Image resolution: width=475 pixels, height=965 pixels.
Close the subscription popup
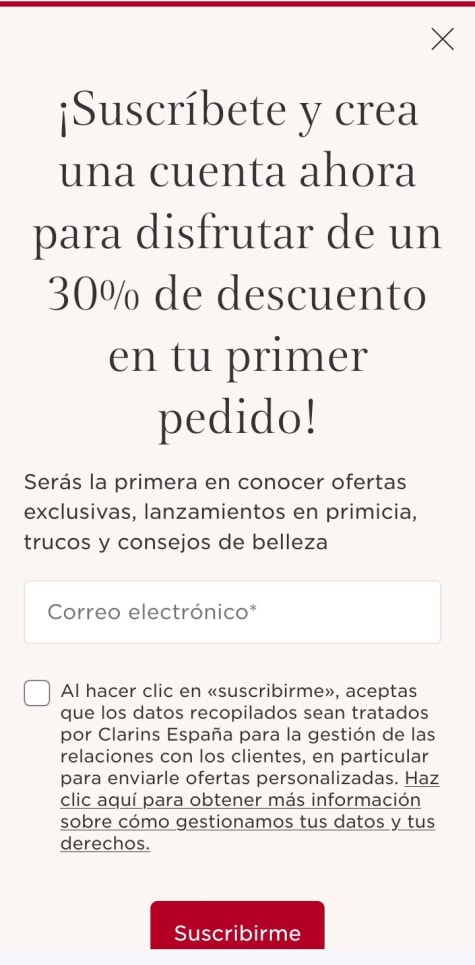[x=442, y=39]
